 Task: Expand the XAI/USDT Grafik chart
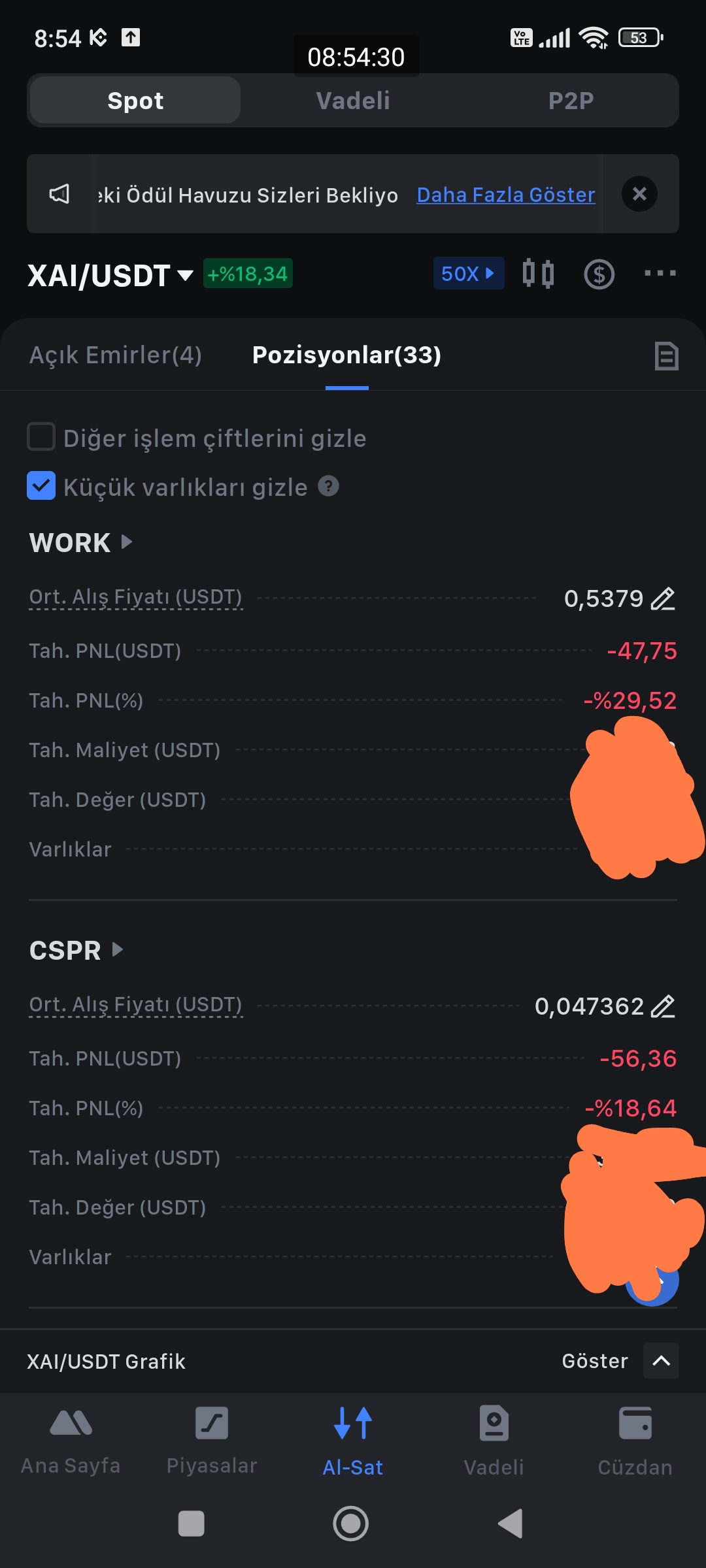point(661,1360)
